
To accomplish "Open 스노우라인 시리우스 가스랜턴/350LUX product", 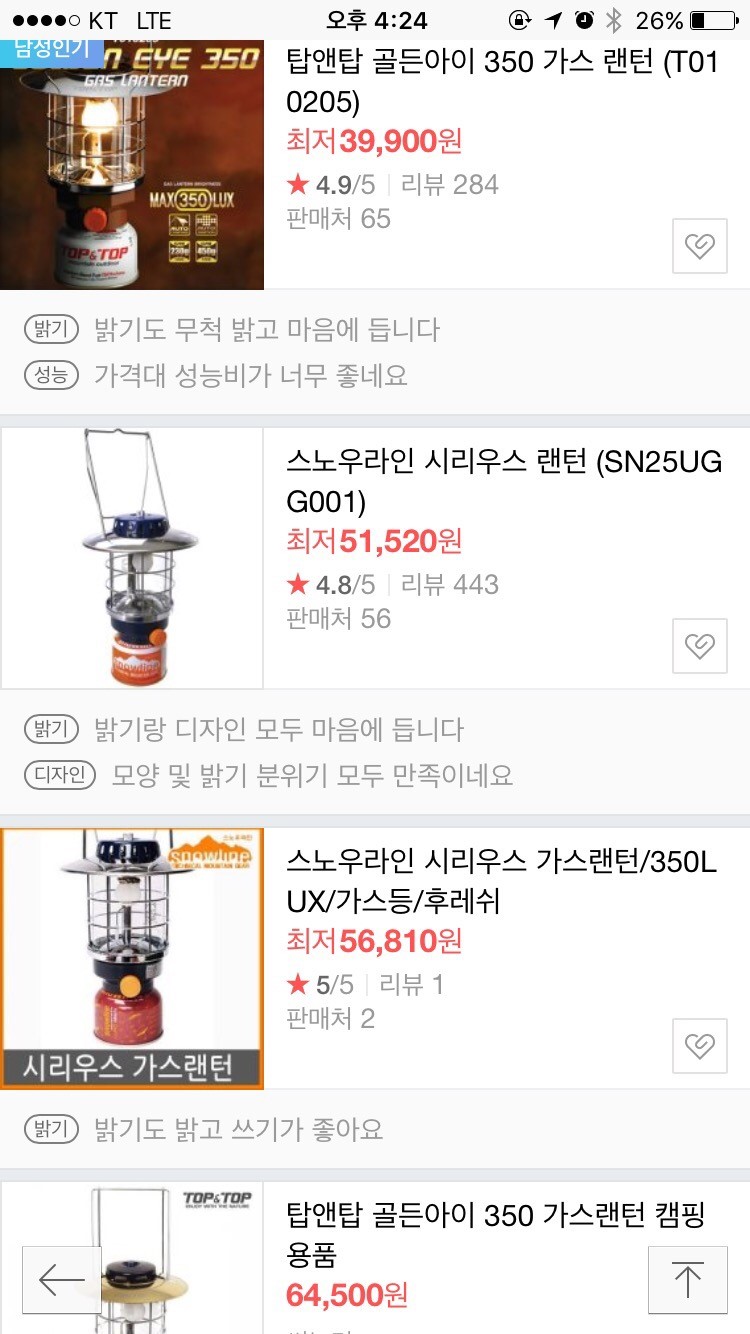I will tap(502, 881).
